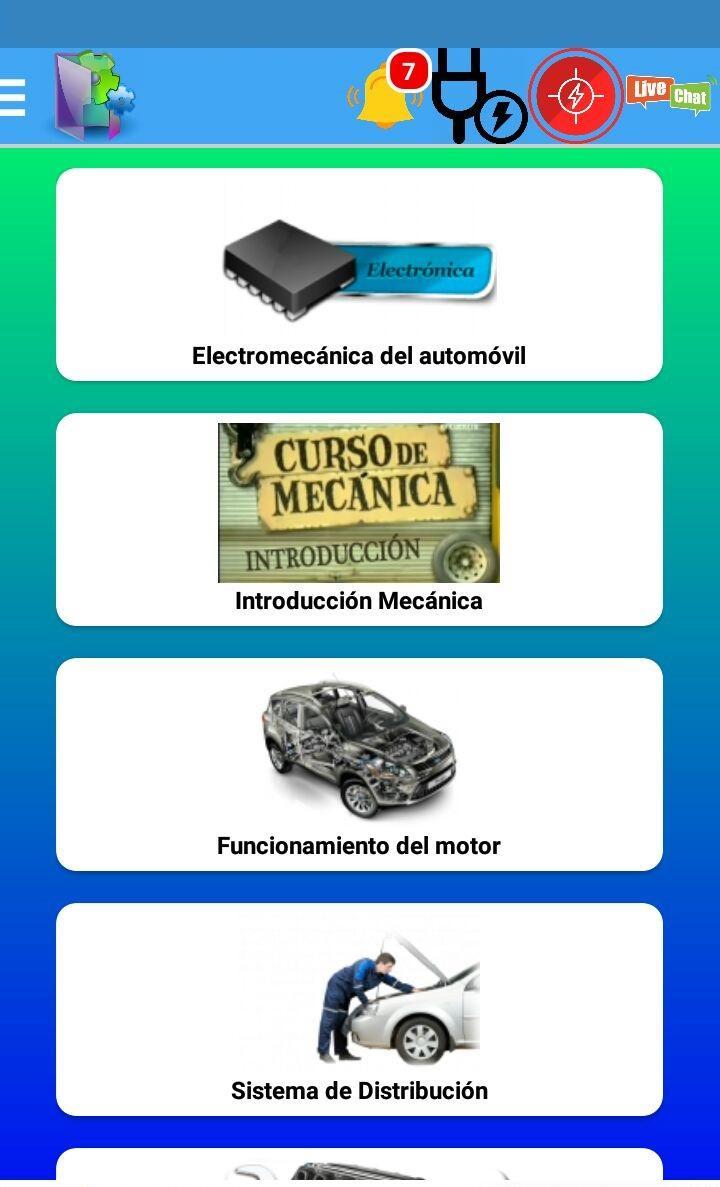
Task: Open the app's folder logo icon
Action: click(x=92, y=95)
